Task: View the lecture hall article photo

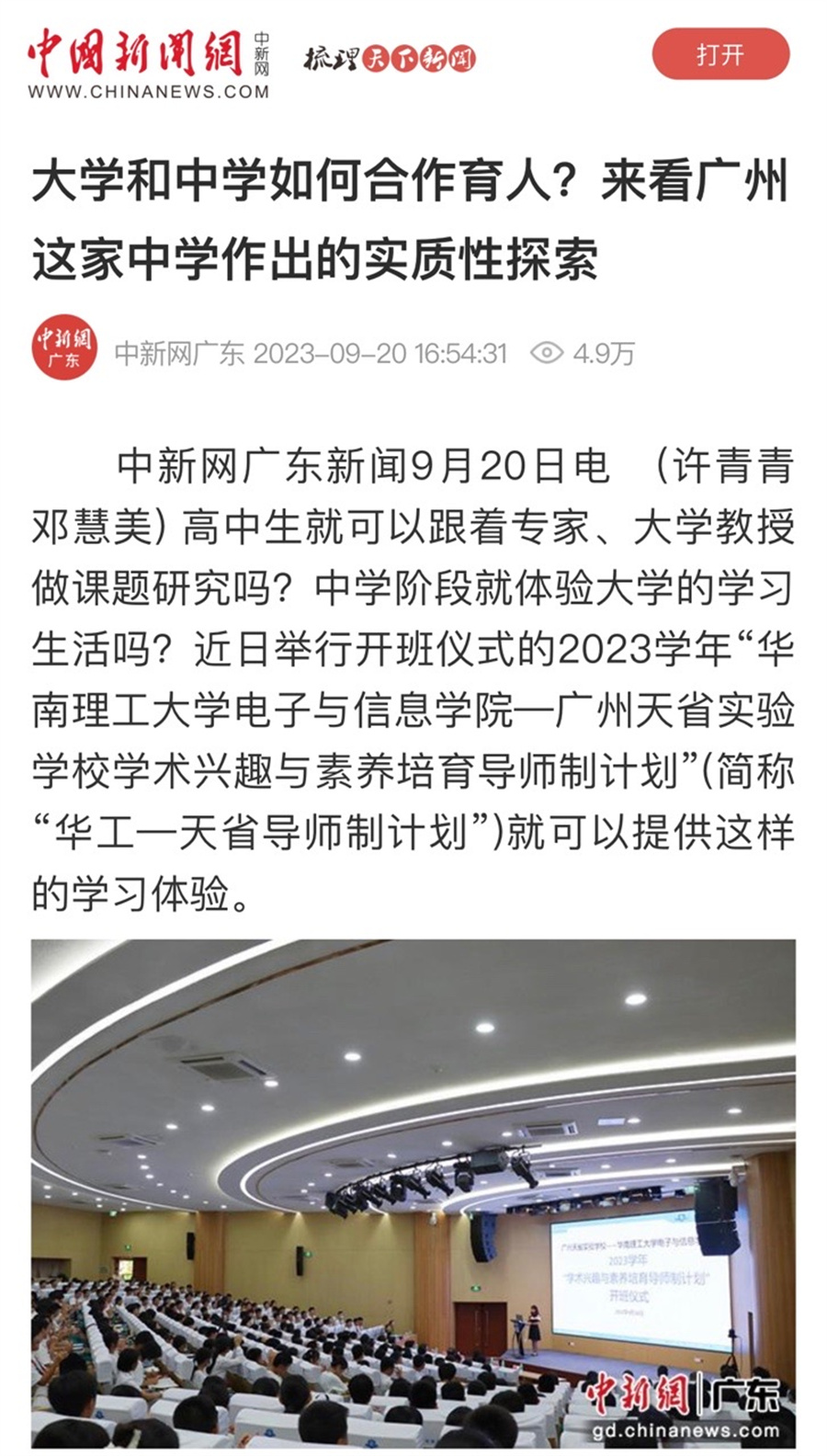Action: (x=413, y=1193)
